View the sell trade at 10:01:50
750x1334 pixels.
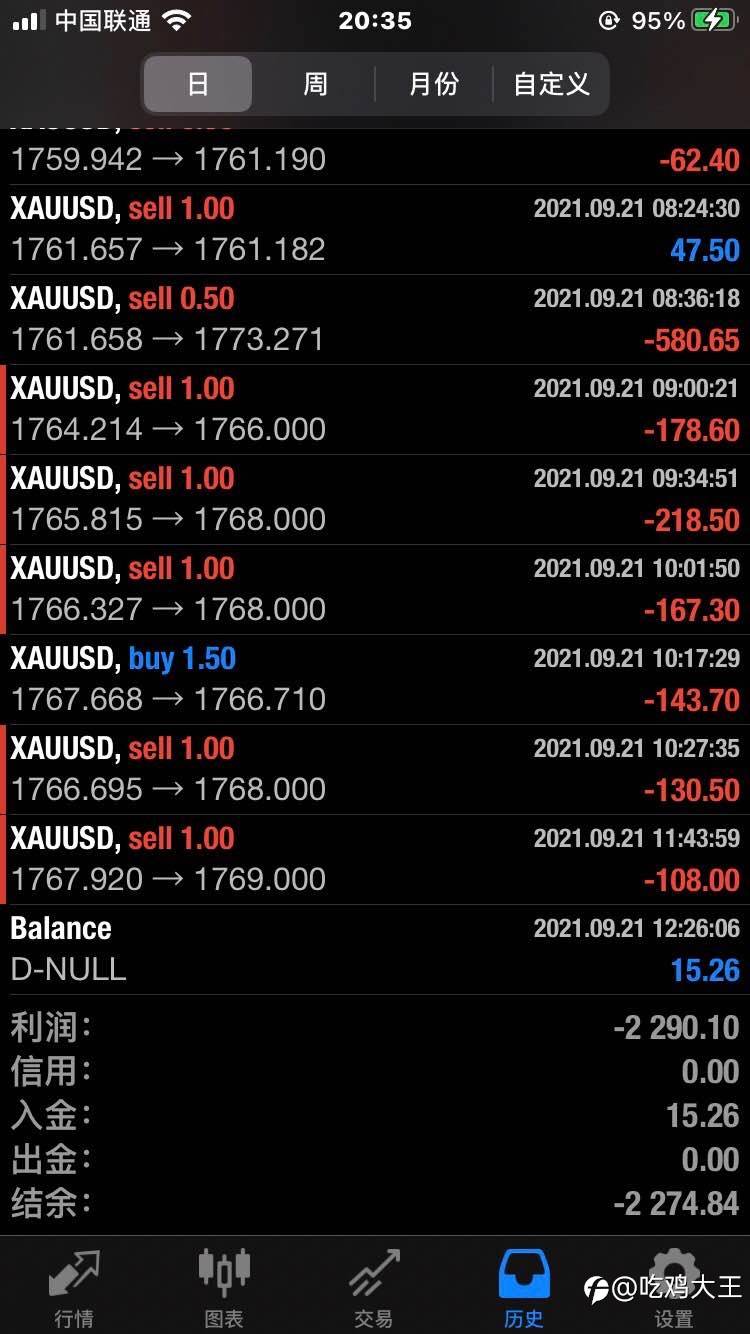(375, 589)
